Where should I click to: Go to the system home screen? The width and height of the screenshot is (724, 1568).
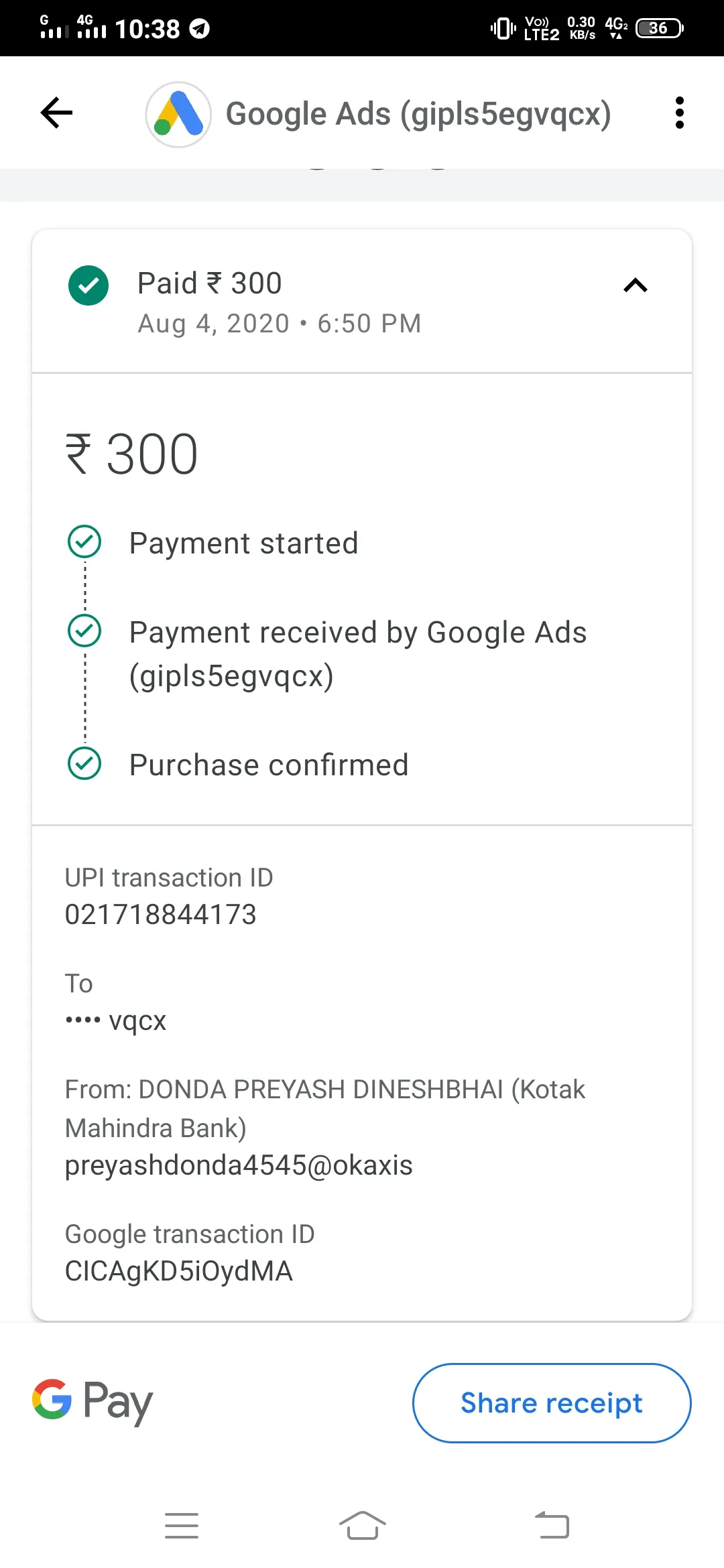[362, 1525]
